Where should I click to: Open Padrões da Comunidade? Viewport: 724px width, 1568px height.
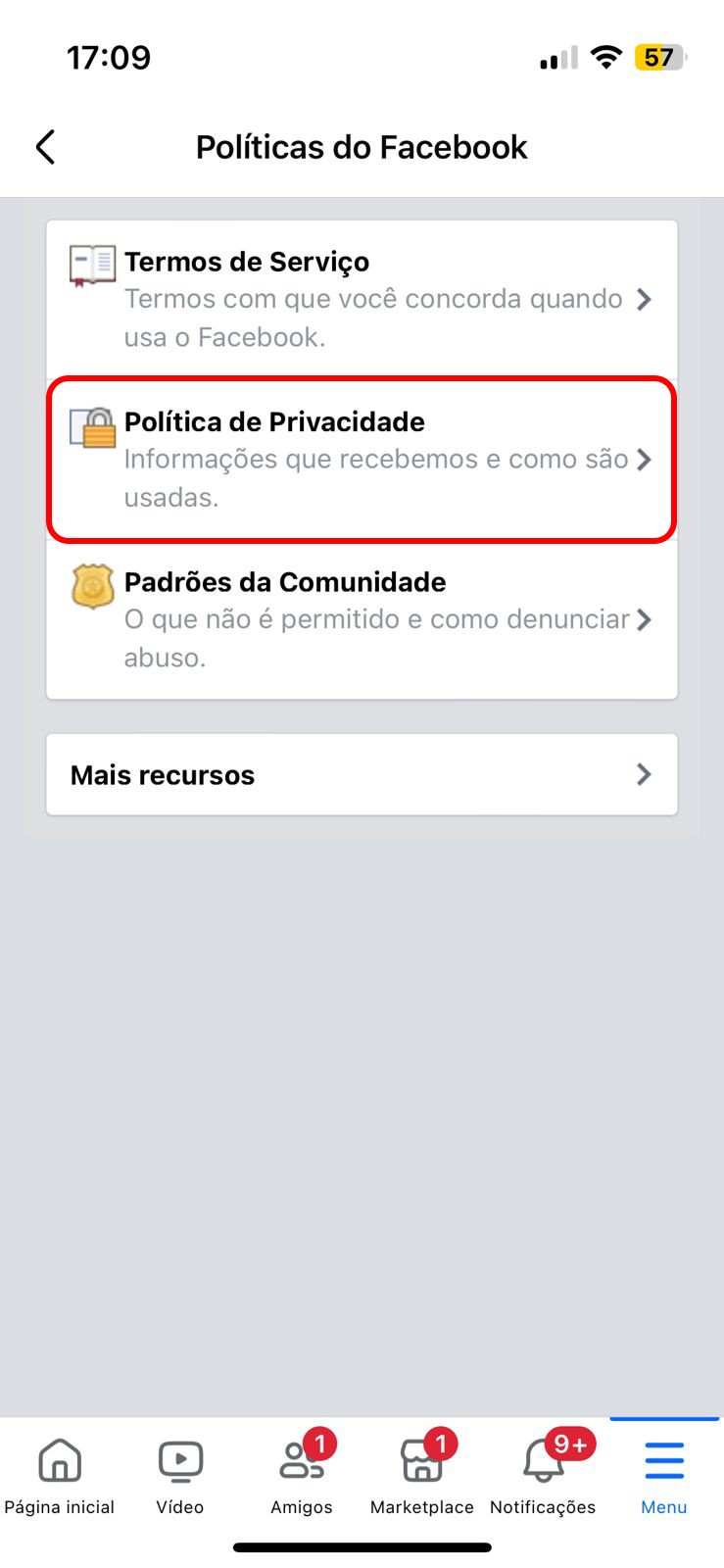[x=362, y=619]
